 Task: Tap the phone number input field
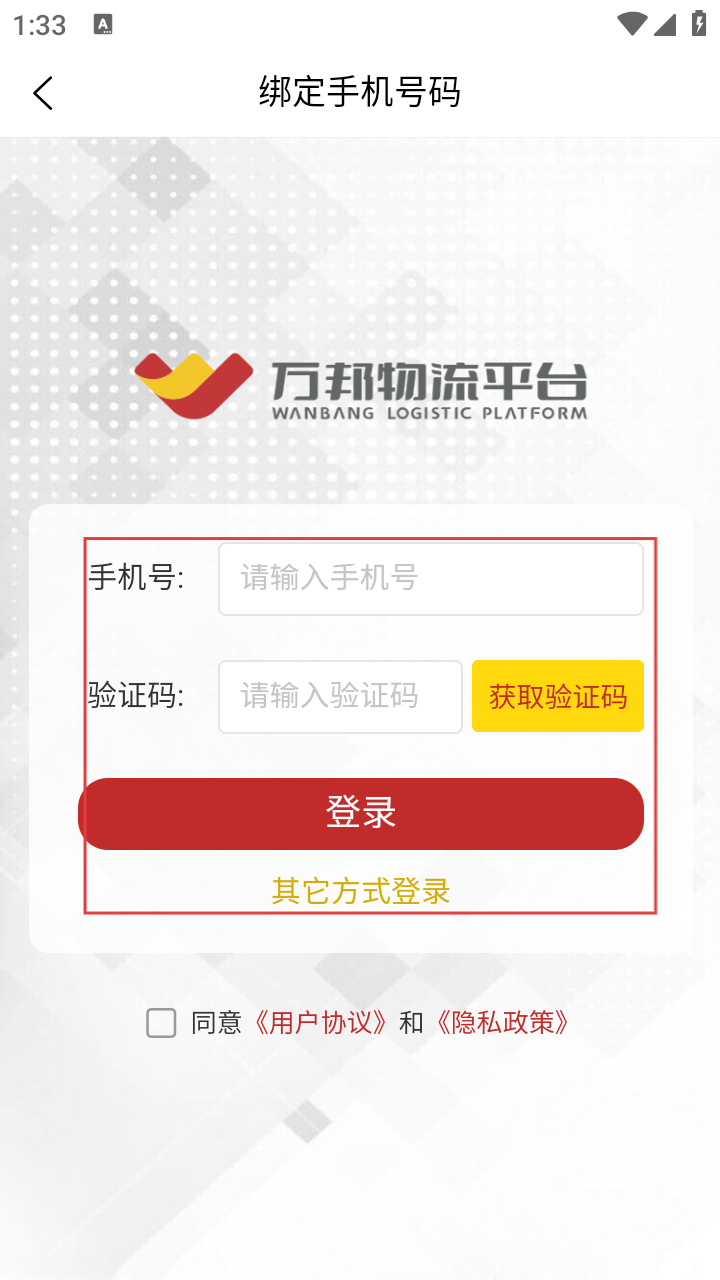[x=430, y=578]
